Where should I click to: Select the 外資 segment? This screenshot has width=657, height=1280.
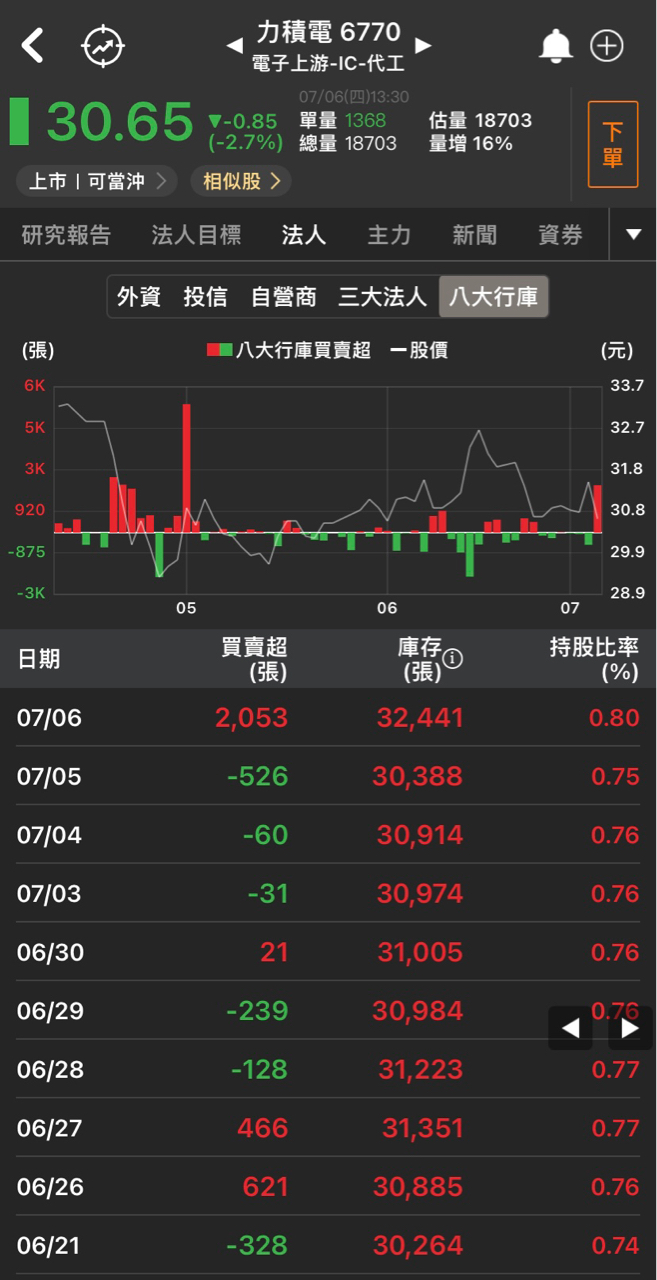pos(139,297)
